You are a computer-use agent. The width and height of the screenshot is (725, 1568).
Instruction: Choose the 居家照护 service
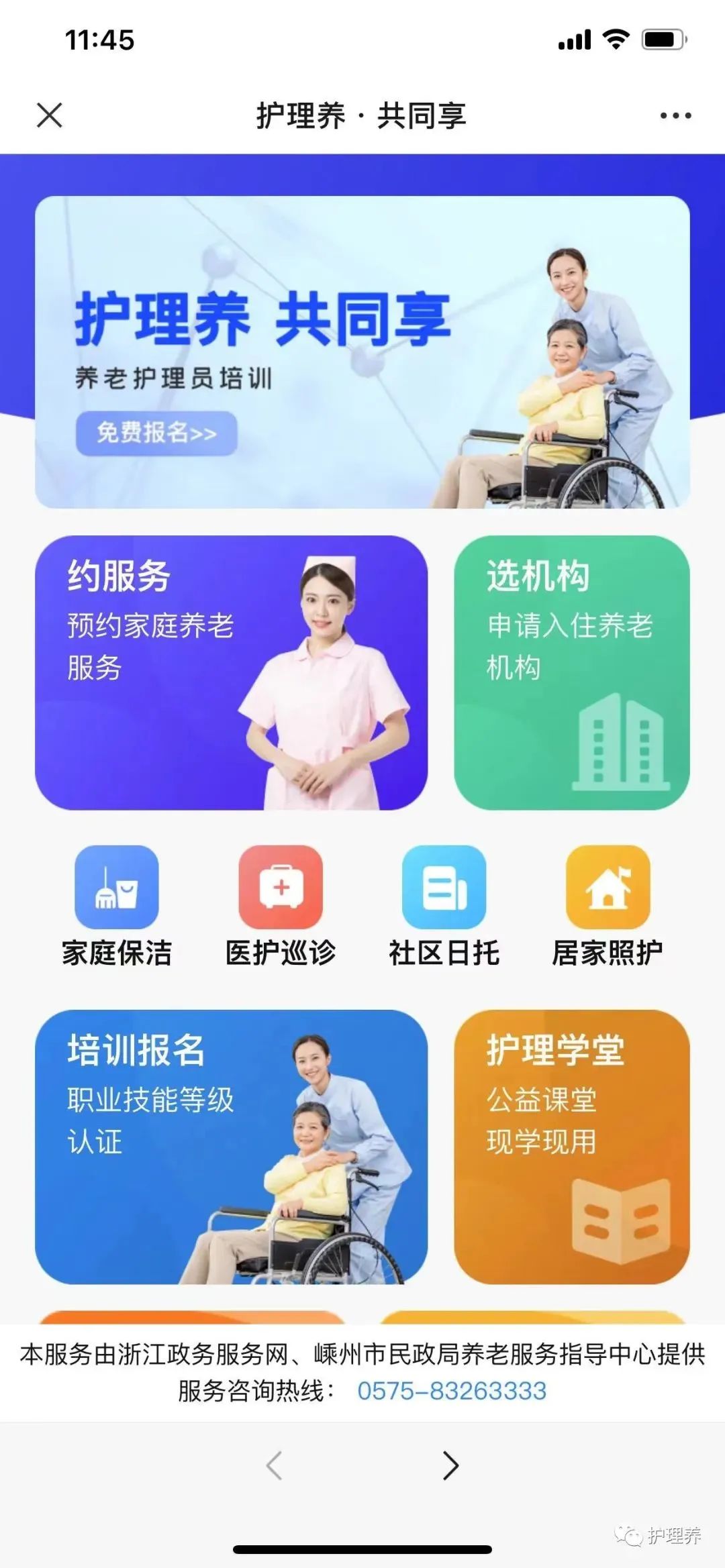(x=608, y=906)
